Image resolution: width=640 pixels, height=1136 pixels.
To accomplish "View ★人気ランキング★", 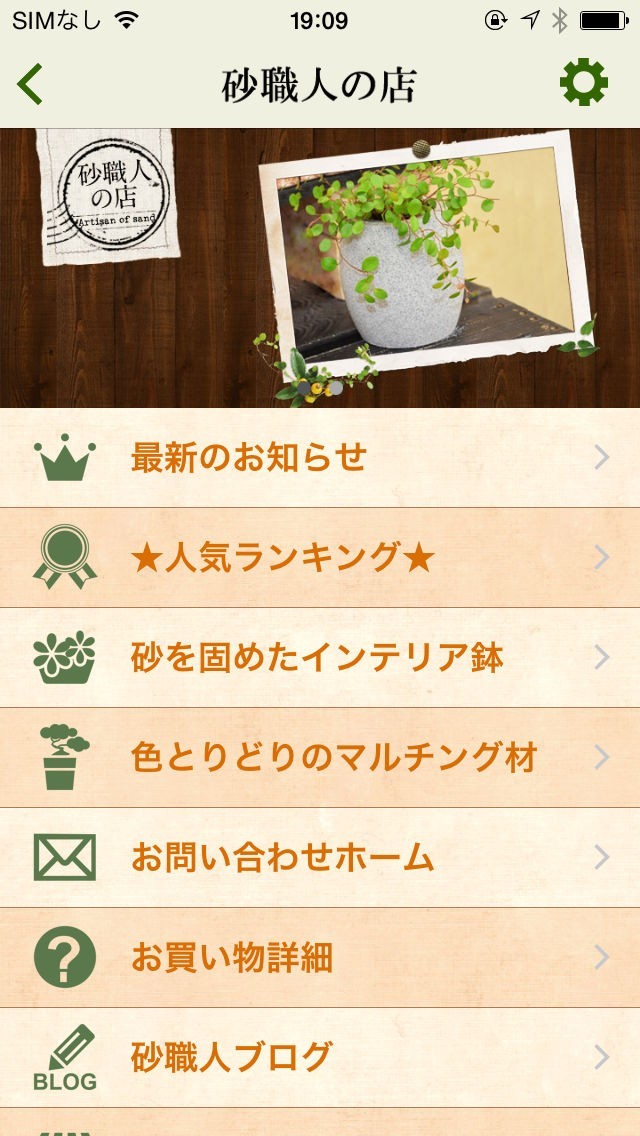I will (320, 558).
